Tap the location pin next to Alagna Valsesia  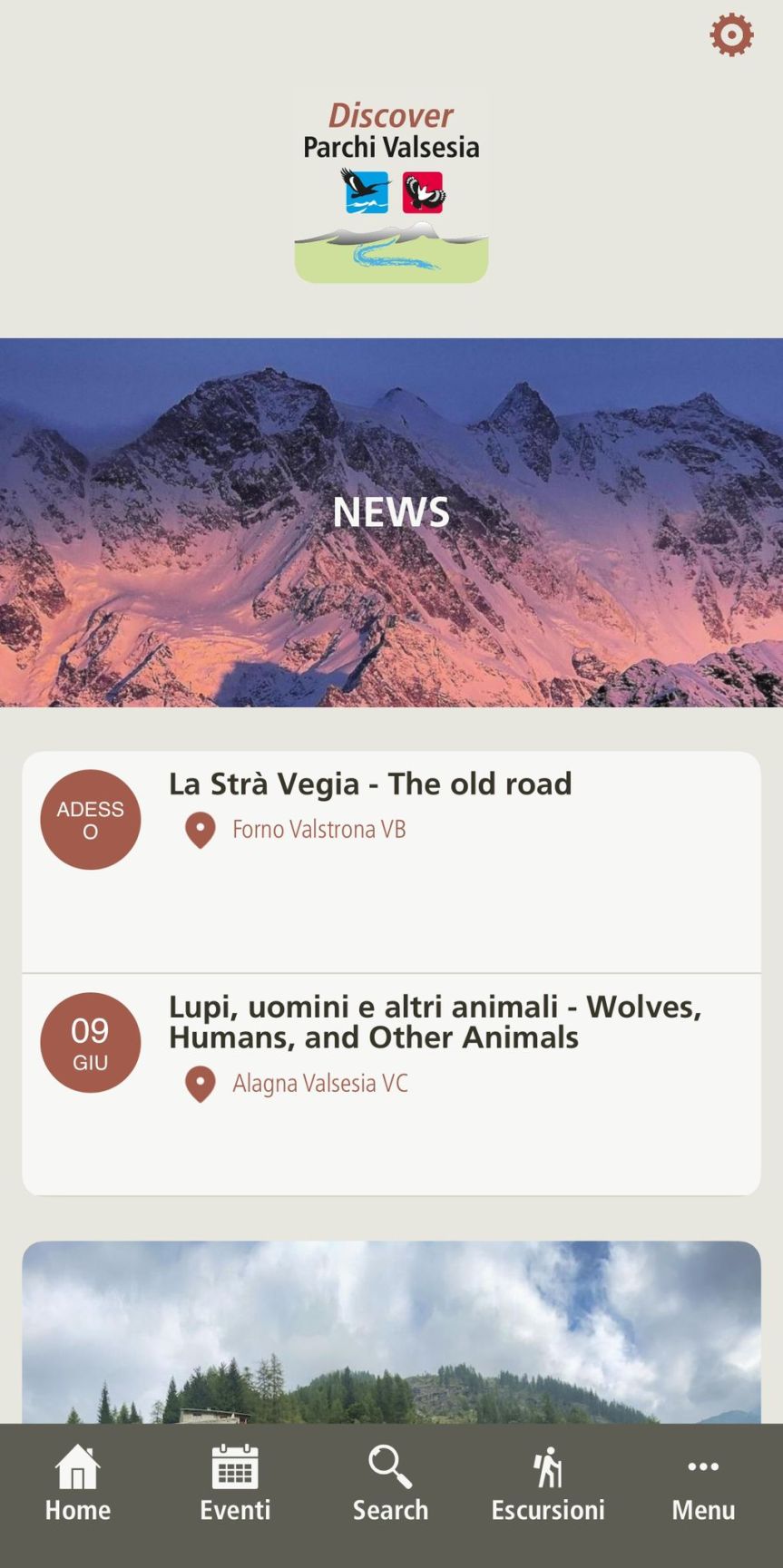200,1085
